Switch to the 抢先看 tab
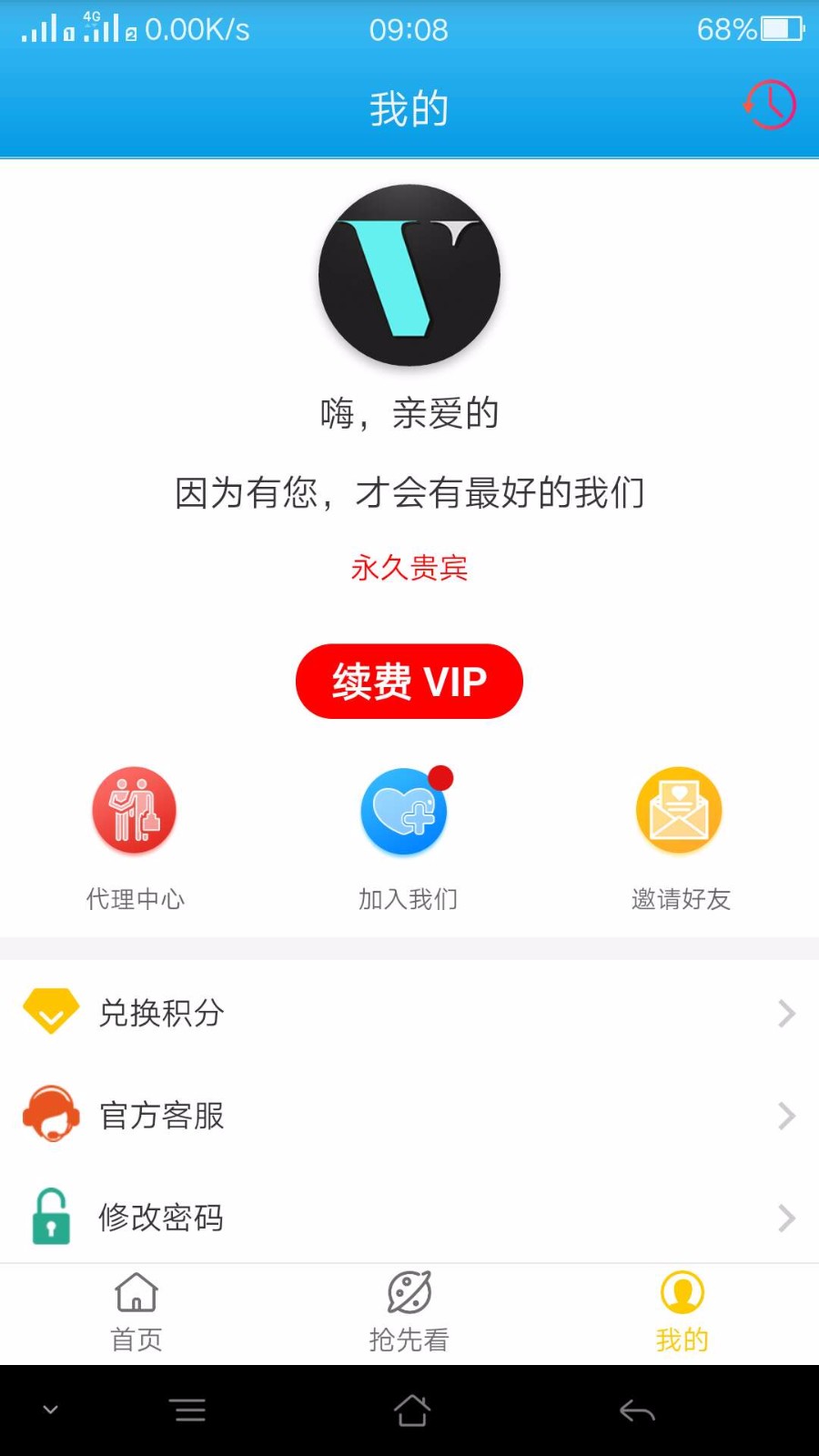The image size is (819, 1456). (x=409, y=1313)
